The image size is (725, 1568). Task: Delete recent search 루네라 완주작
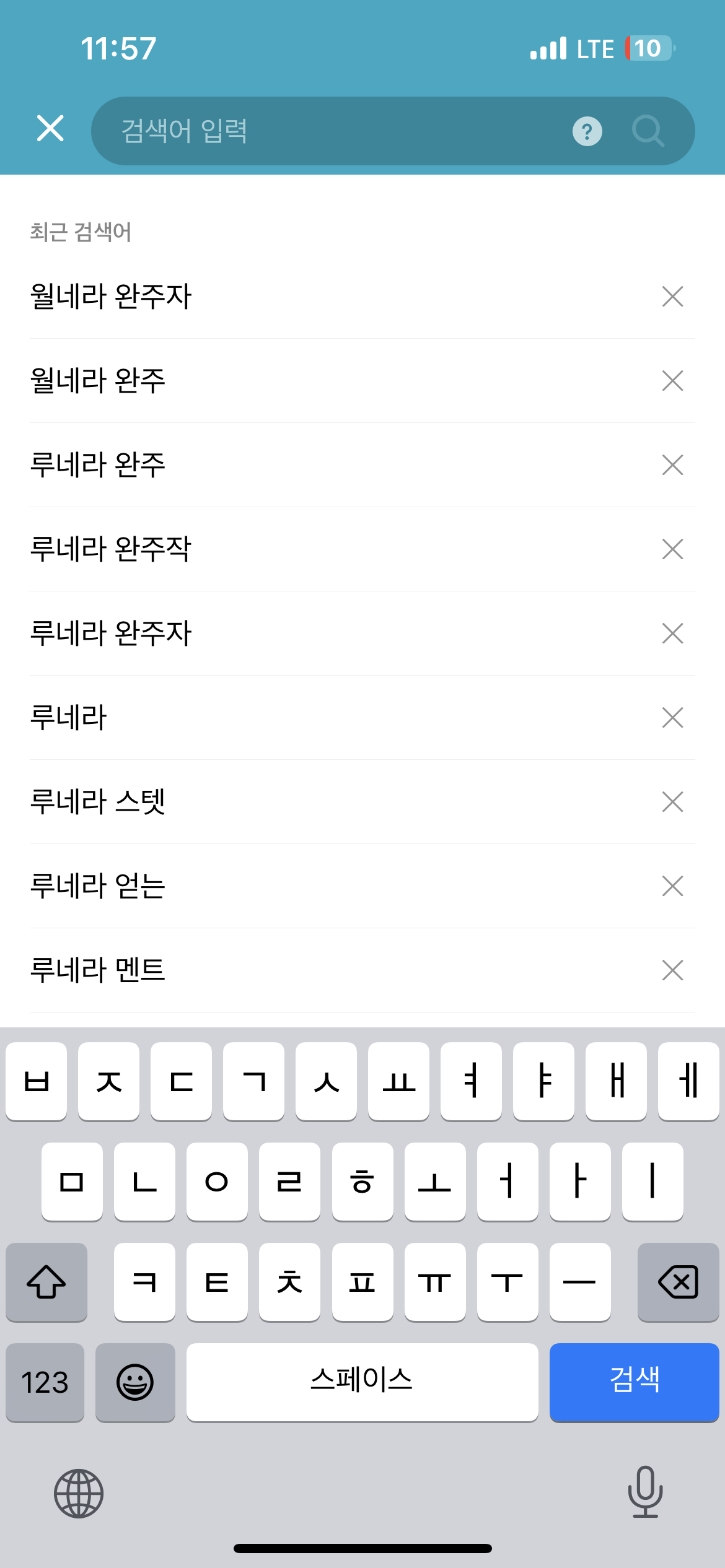(x=672, y=549)
